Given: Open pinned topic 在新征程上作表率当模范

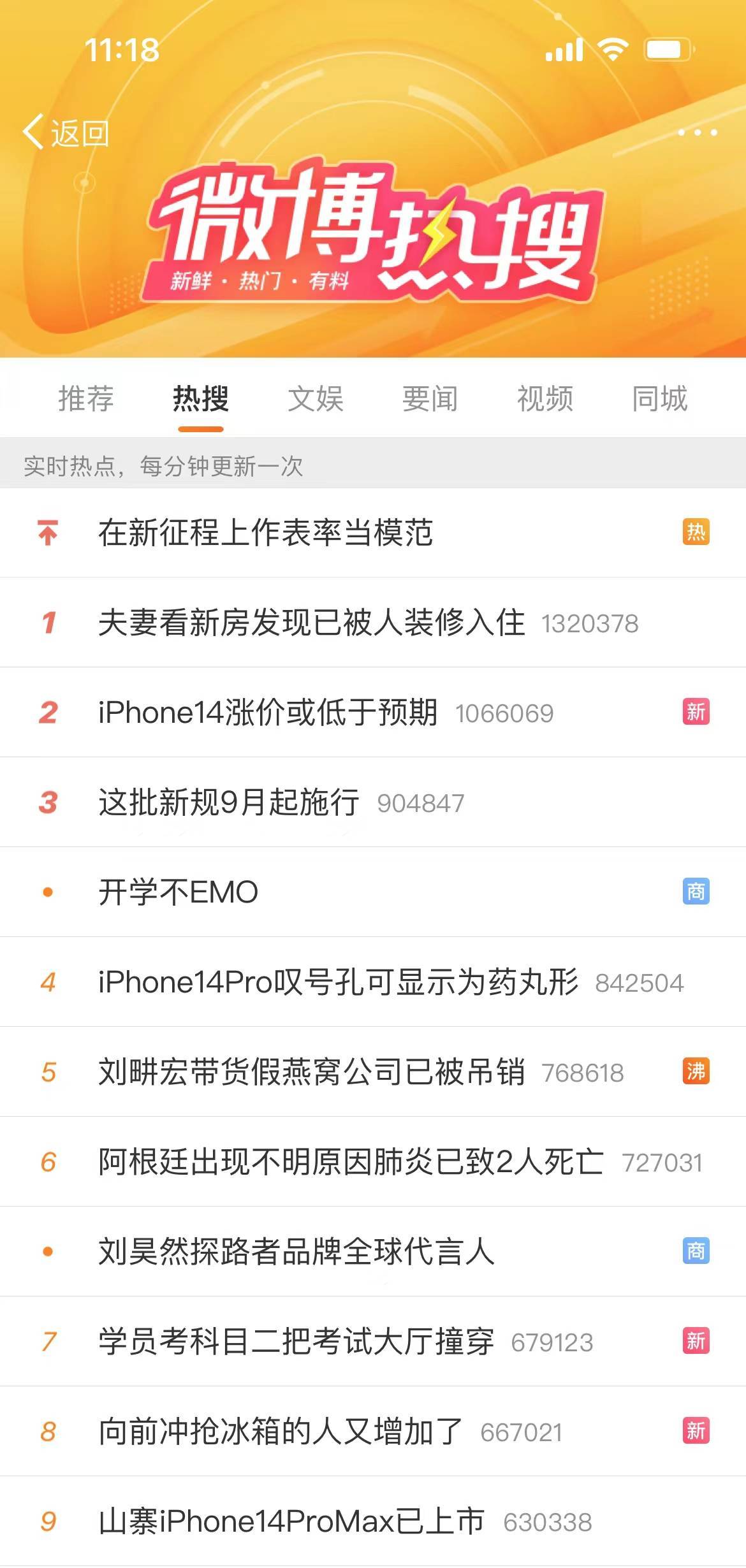Looking at the screenshot, I should [266, 533].
